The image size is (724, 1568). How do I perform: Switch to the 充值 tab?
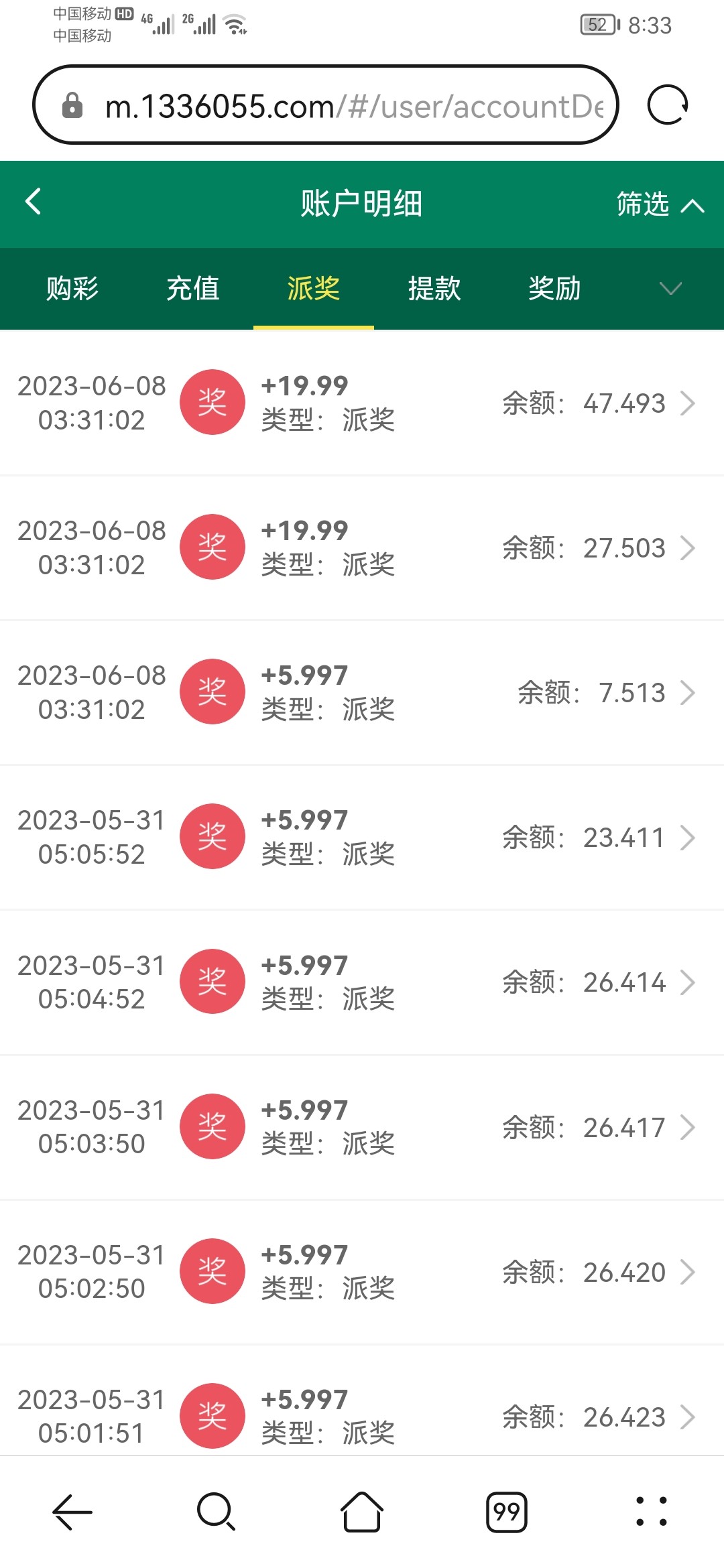point(193,289)
